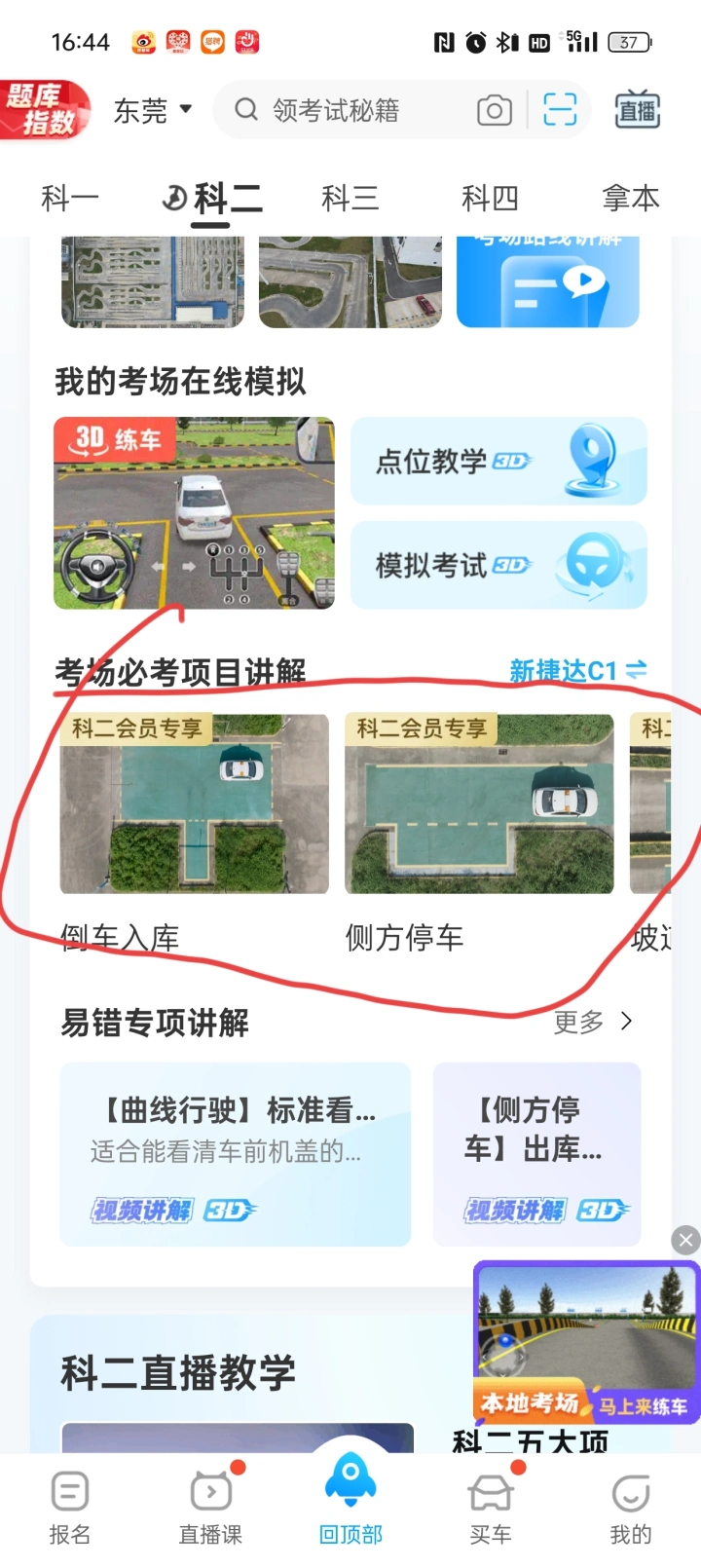Image resolution: width=701 pixels, height=1568 pixels.
Task: Switch to the 科一 tab
Action: click(69, 198)
